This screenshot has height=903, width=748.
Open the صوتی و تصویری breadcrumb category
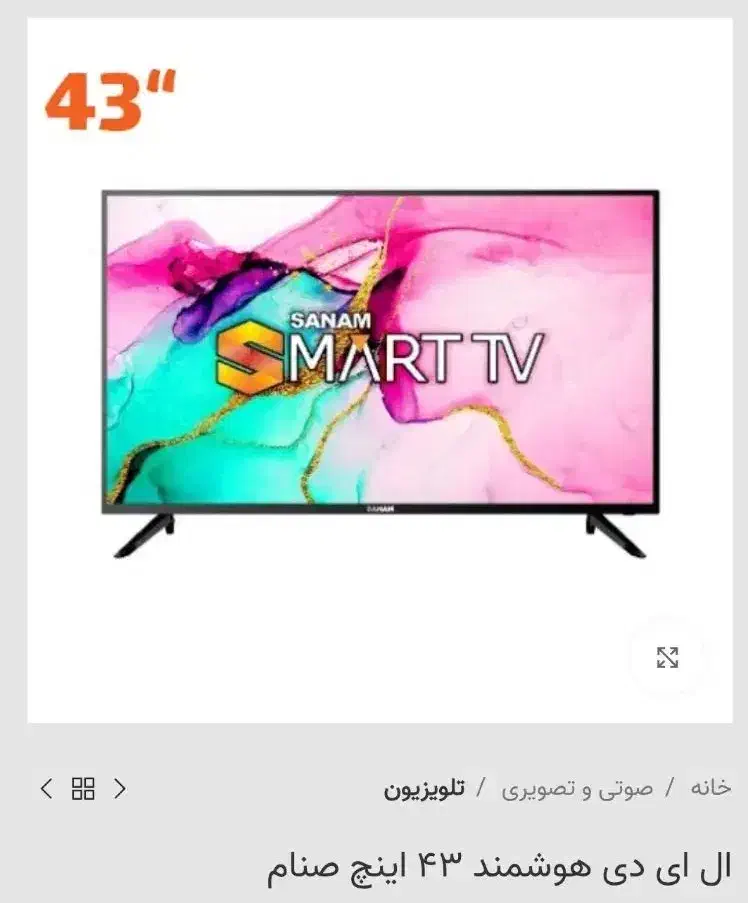(x=577, y=788)
